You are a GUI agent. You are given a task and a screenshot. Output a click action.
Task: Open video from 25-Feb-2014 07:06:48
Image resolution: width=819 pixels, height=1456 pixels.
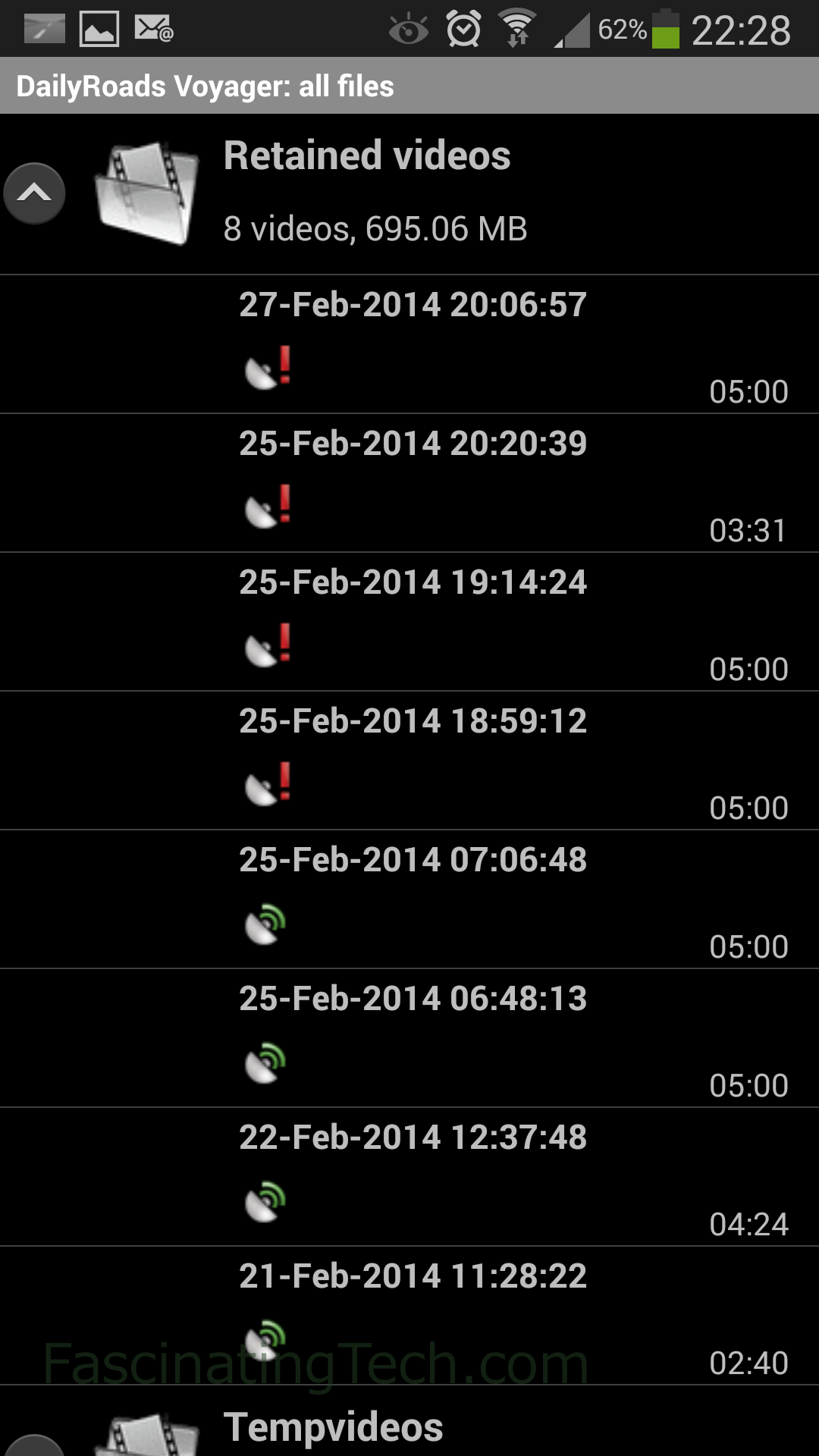point(409,899)
